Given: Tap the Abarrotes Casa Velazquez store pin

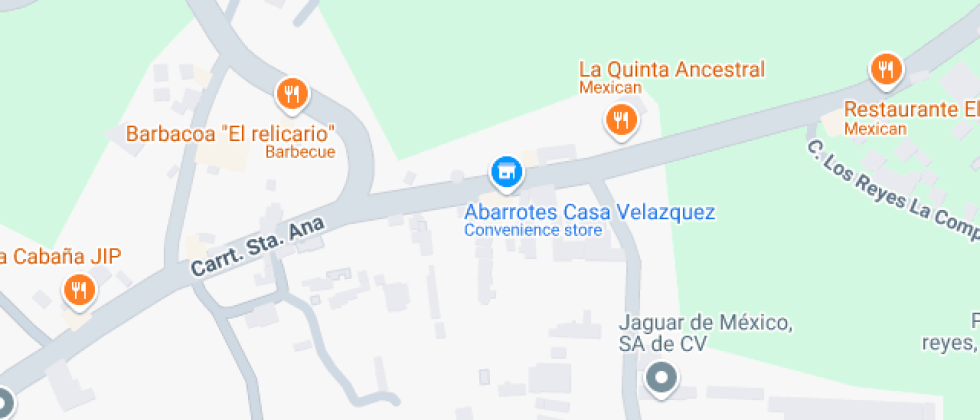Looking at the screenshot, I should click(x=507, y=172).
